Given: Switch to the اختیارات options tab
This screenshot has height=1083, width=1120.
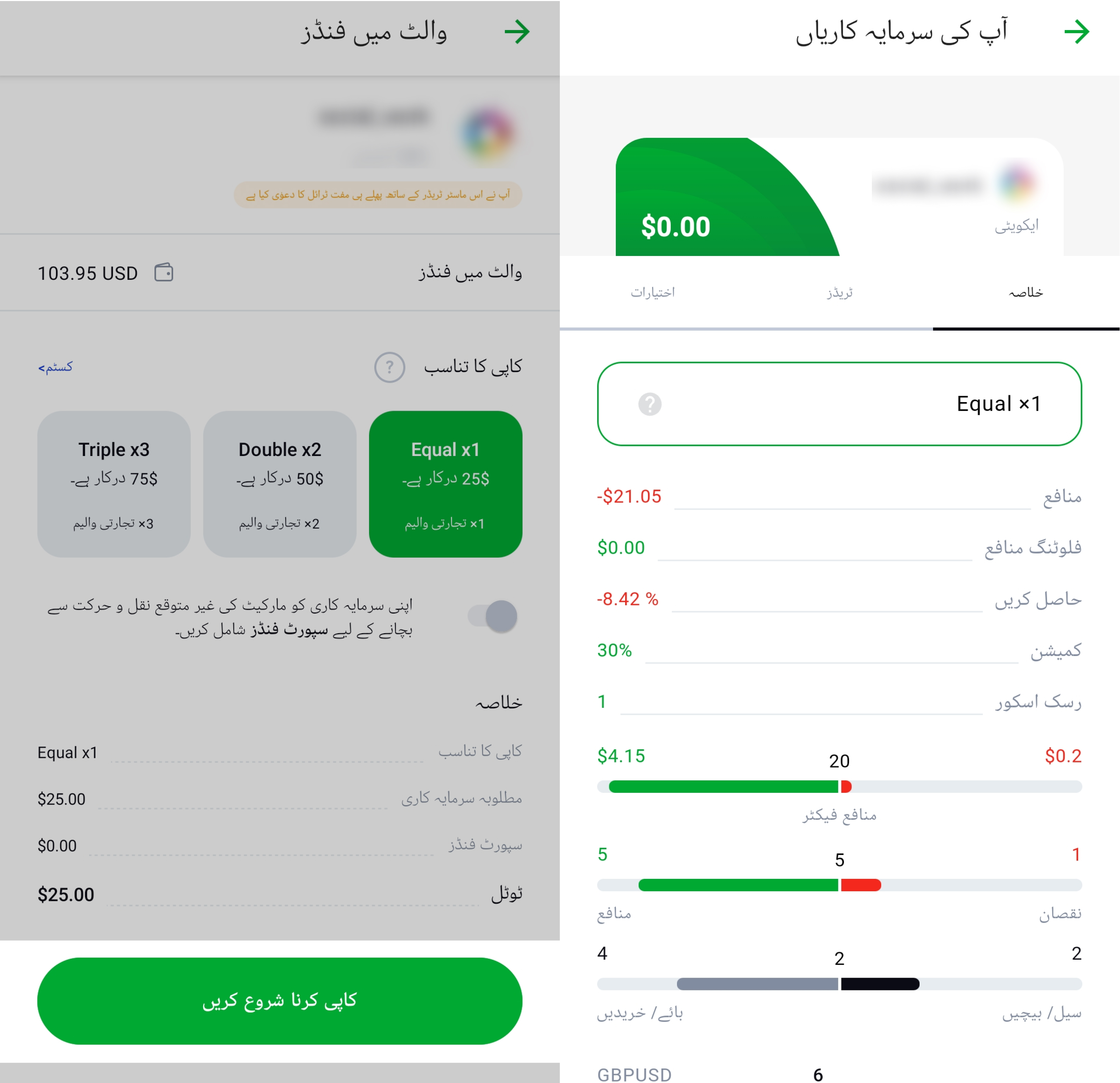Looking at the screenshot, I should pyautogui.click(x=652, y=293).
